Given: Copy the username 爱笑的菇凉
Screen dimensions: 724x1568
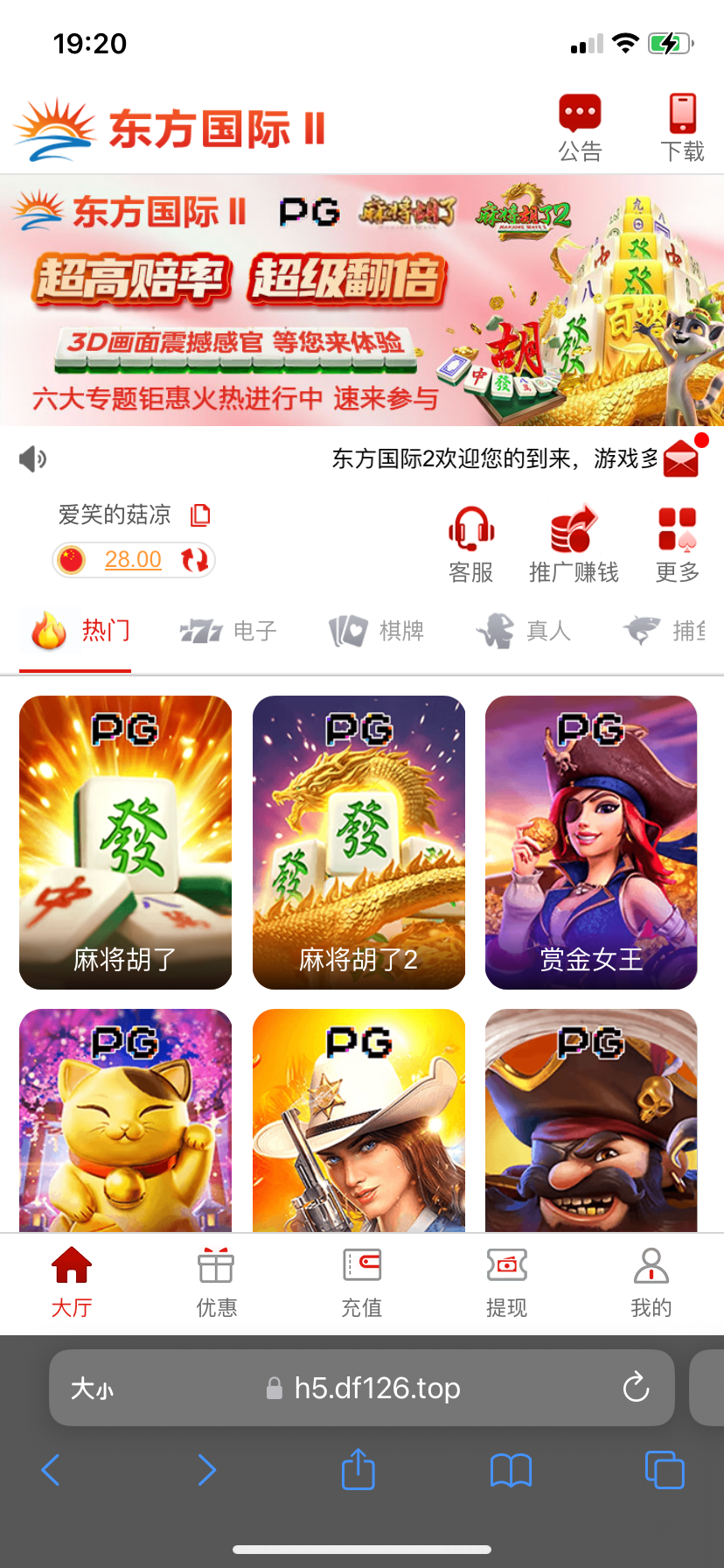Looking at the screenshot, I should [x=200, y=515].
